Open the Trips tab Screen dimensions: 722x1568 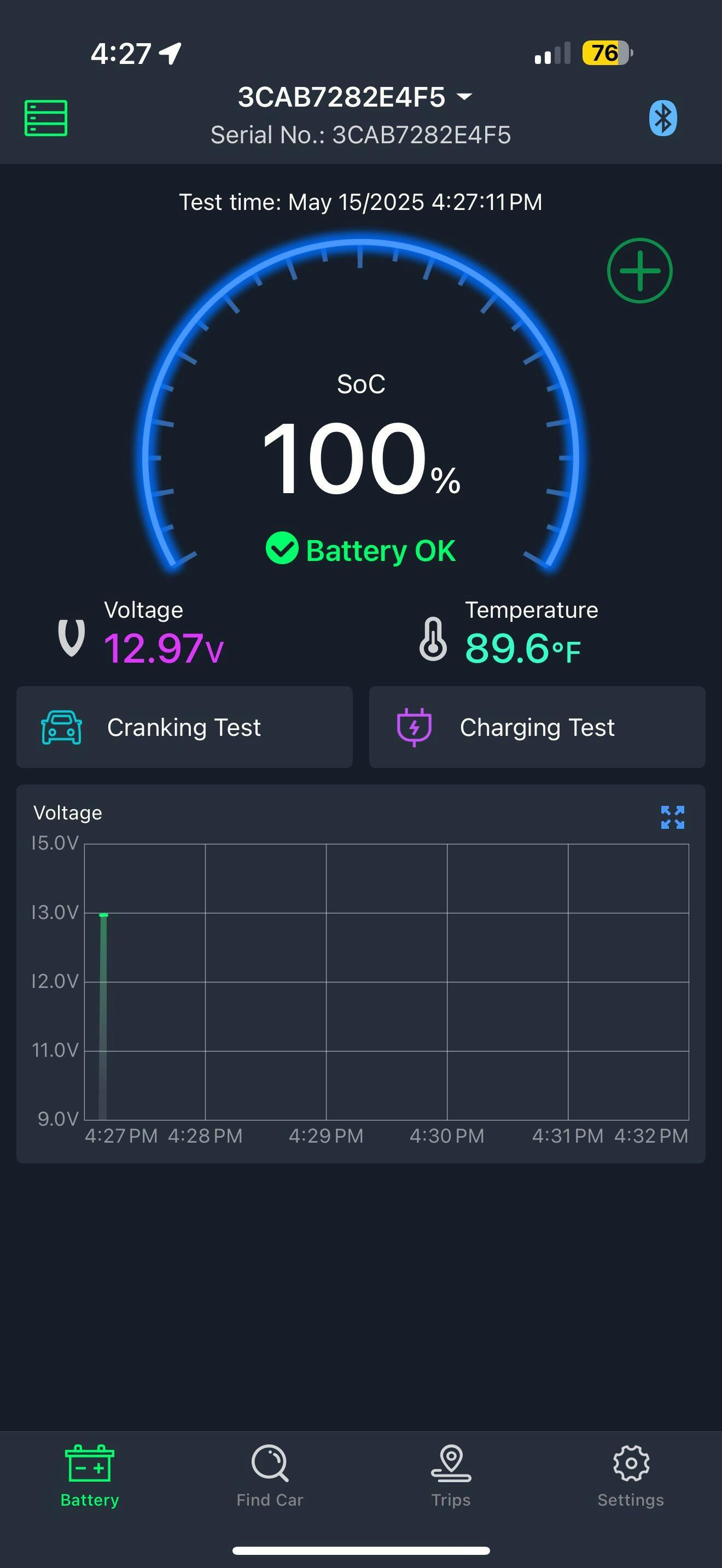tap(451, 1476)
